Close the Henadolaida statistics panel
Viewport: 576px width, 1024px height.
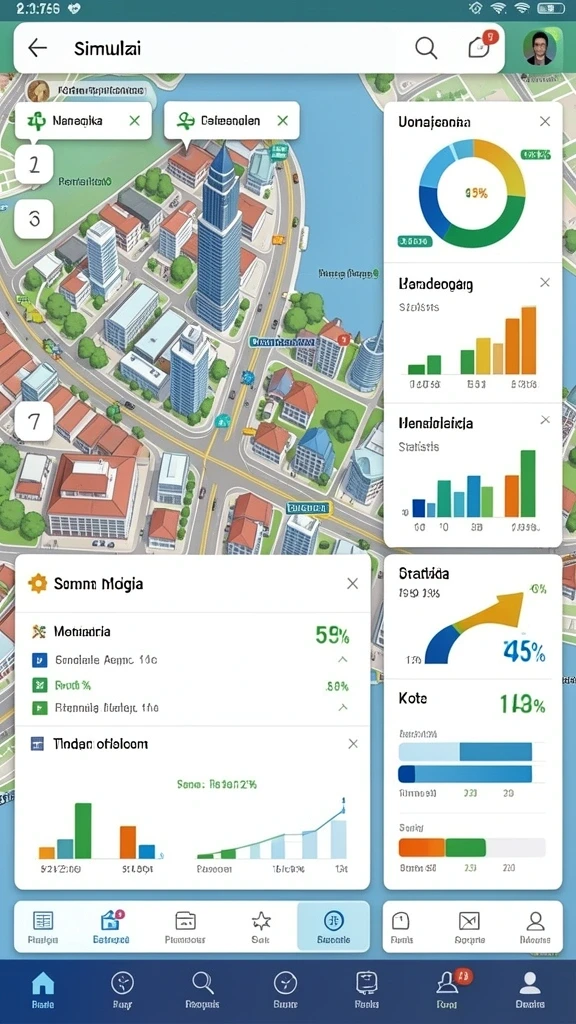pyautogui.click(x=545, y=421)
